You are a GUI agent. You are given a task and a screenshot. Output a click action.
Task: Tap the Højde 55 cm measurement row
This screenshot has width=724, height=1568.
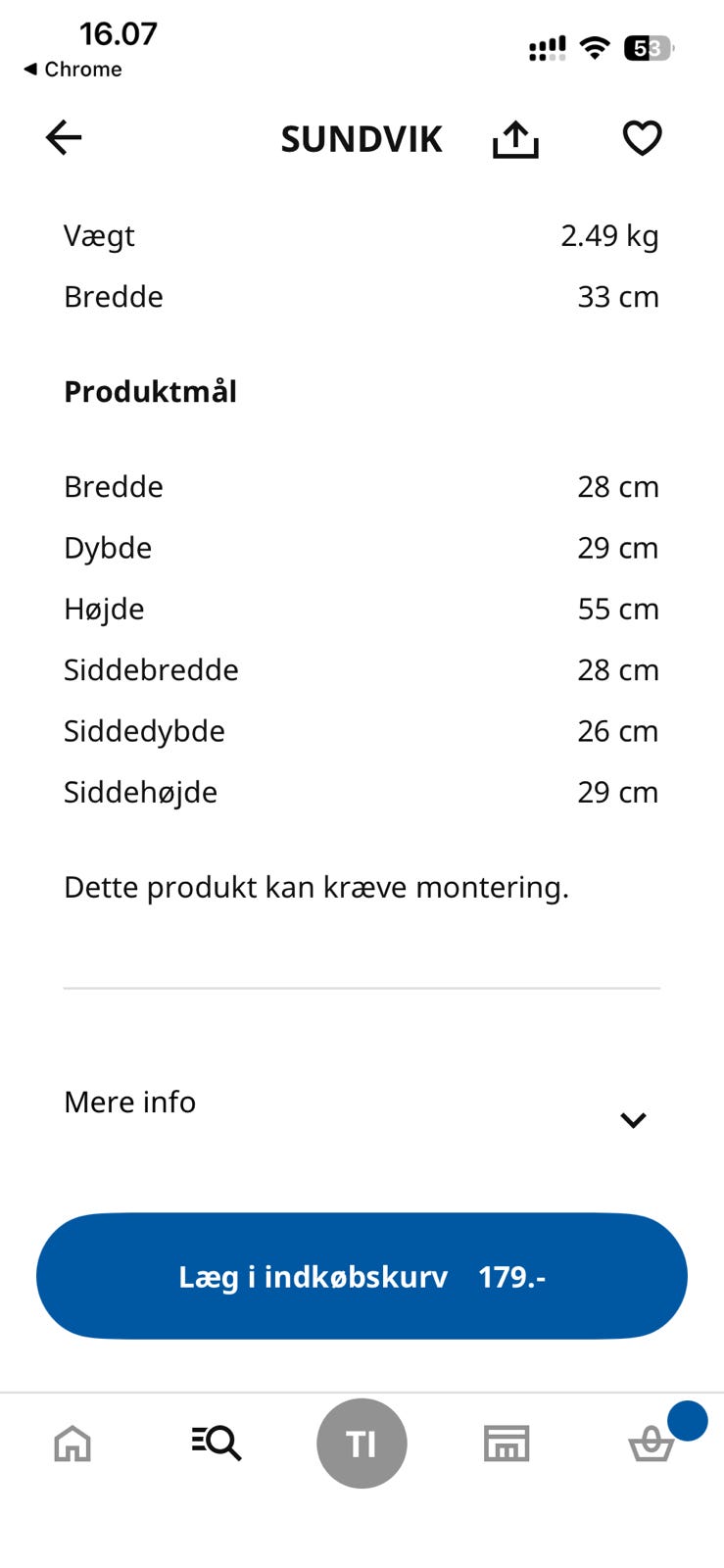click(362, 608)
